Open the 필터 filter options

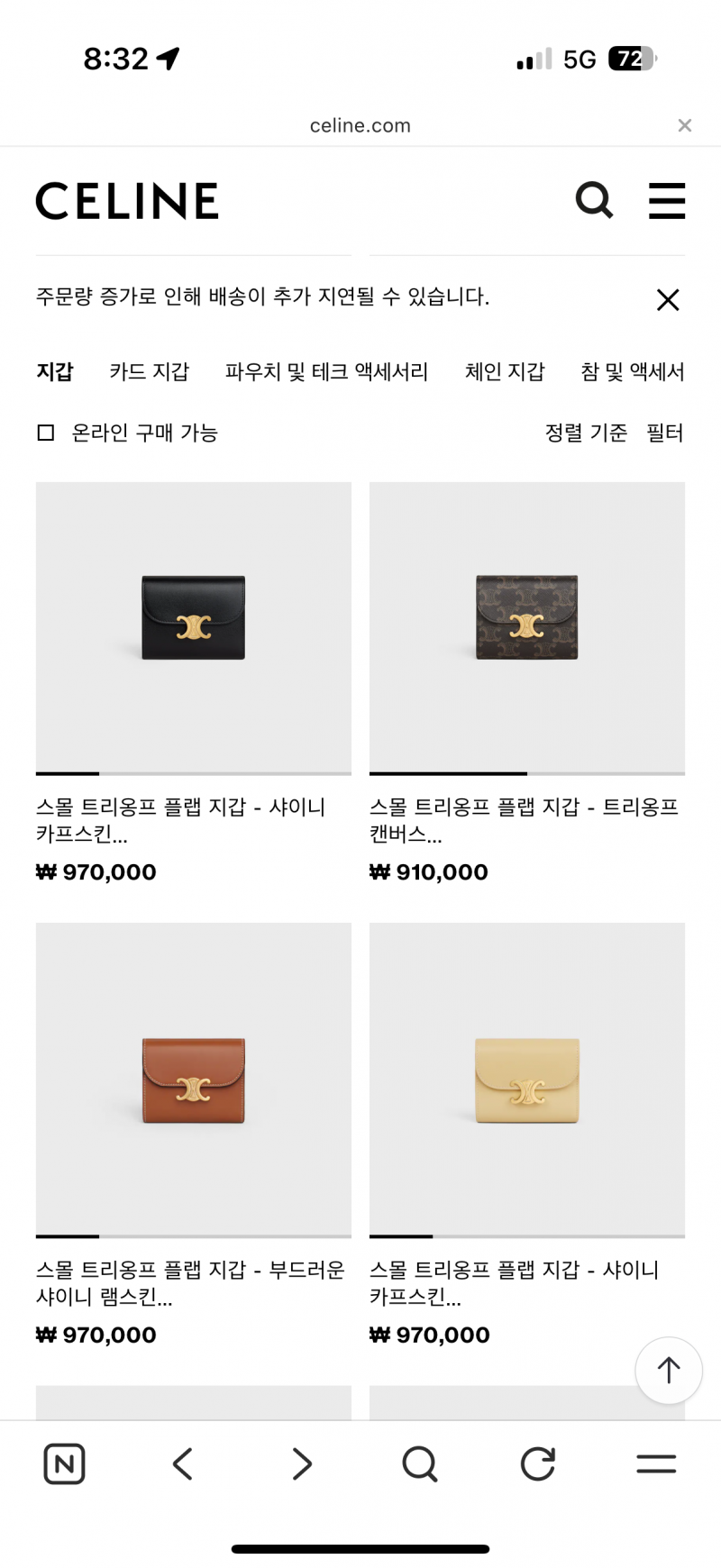[x=664, y=433]
